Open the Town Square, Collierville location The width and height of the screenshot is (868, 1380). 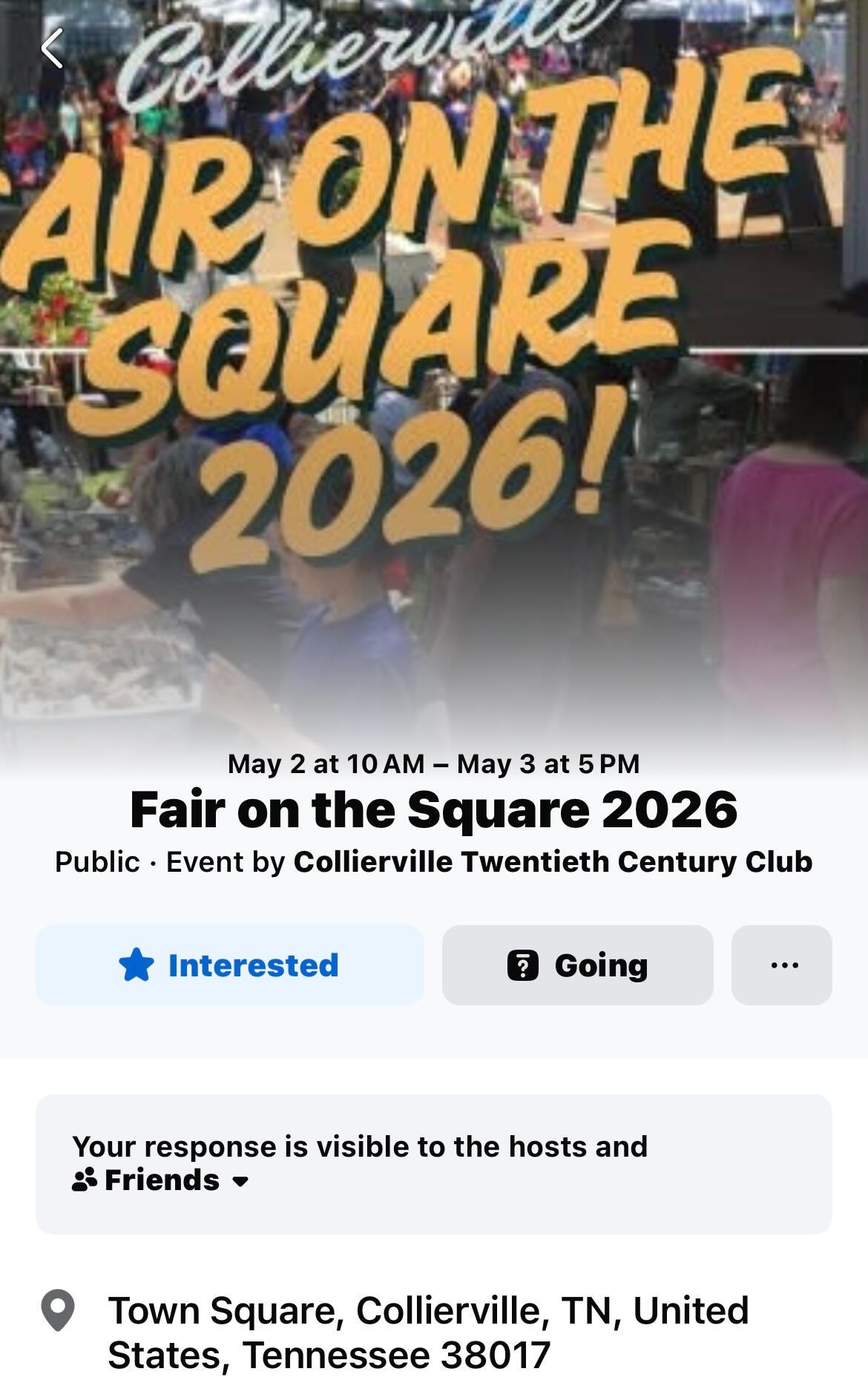(427, 1332)
